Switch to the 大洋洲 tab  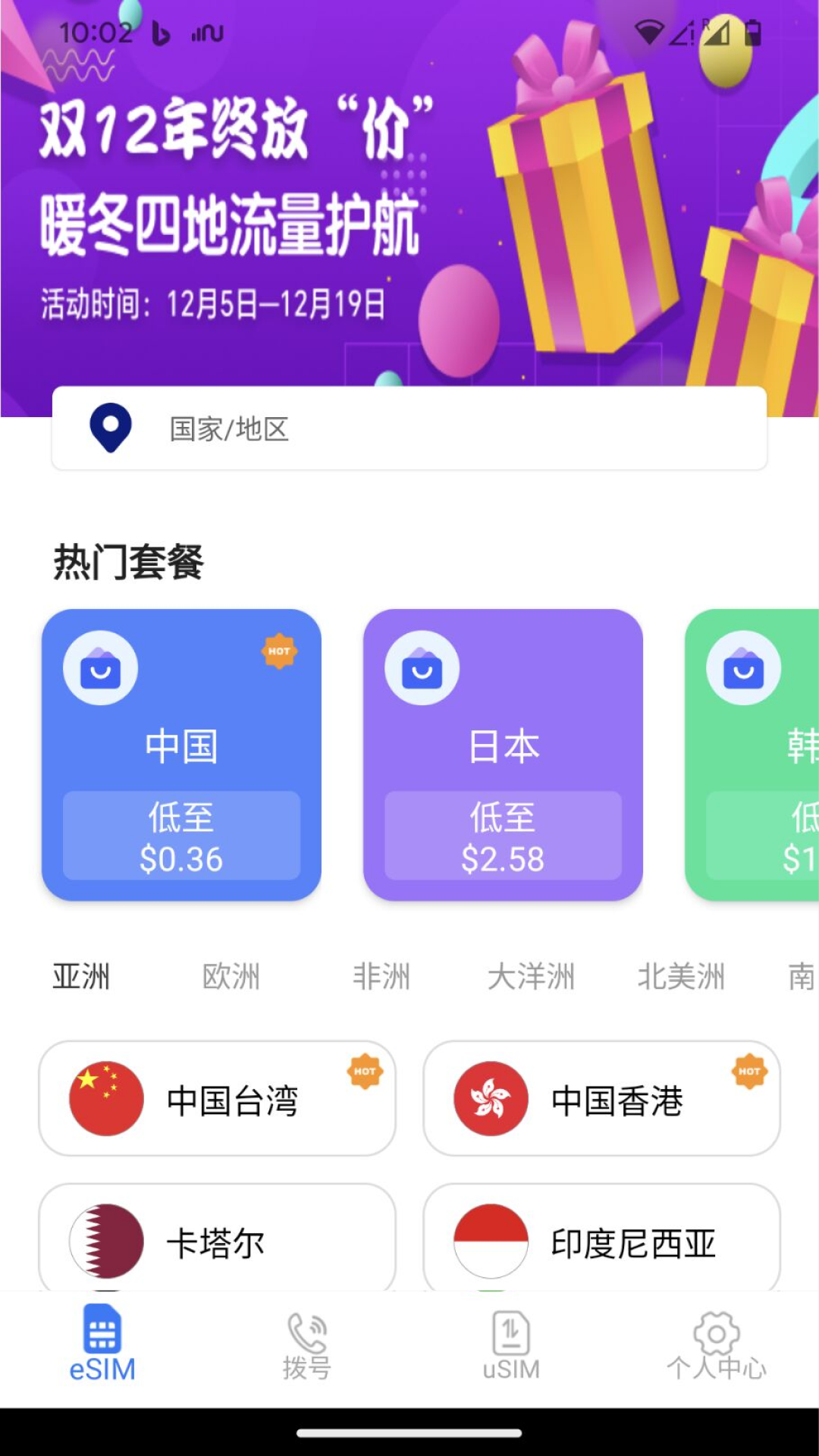(x=531, y=976)
